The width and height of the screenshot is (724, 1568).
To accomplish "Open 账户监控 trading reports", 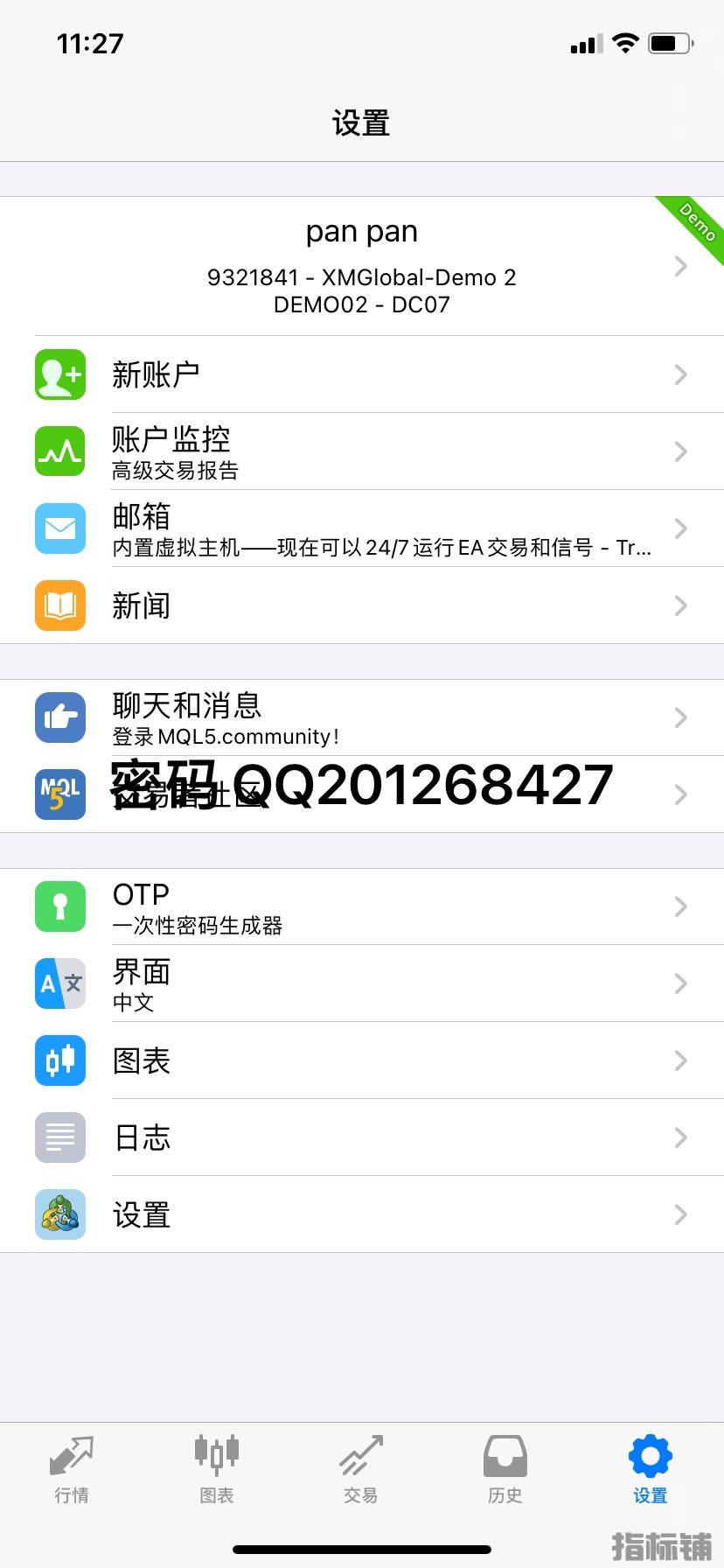I will click(x=362, y=451).
